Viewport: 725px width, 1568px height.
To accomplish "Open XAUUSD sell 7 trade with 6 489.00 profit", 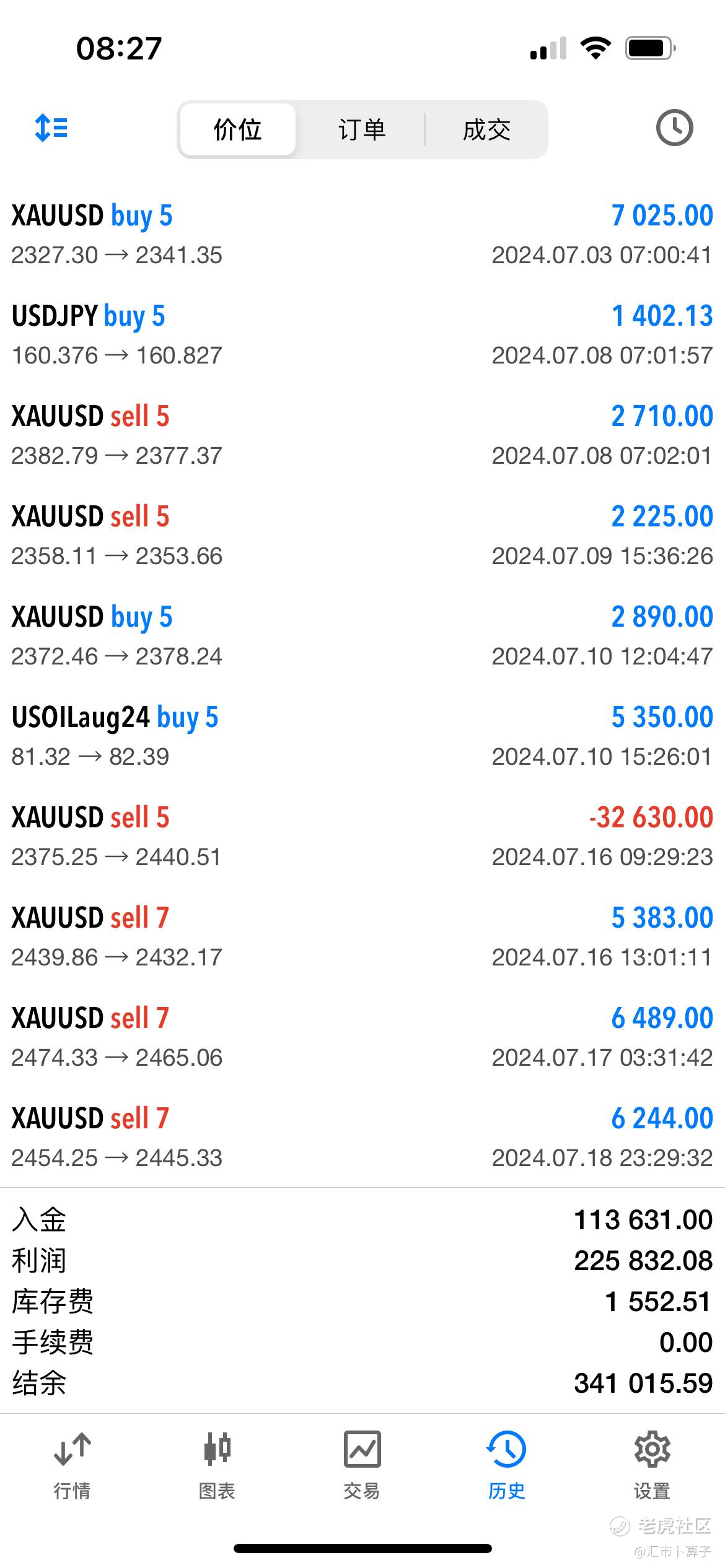I will pyautogui.click(x=362, y=1037).
